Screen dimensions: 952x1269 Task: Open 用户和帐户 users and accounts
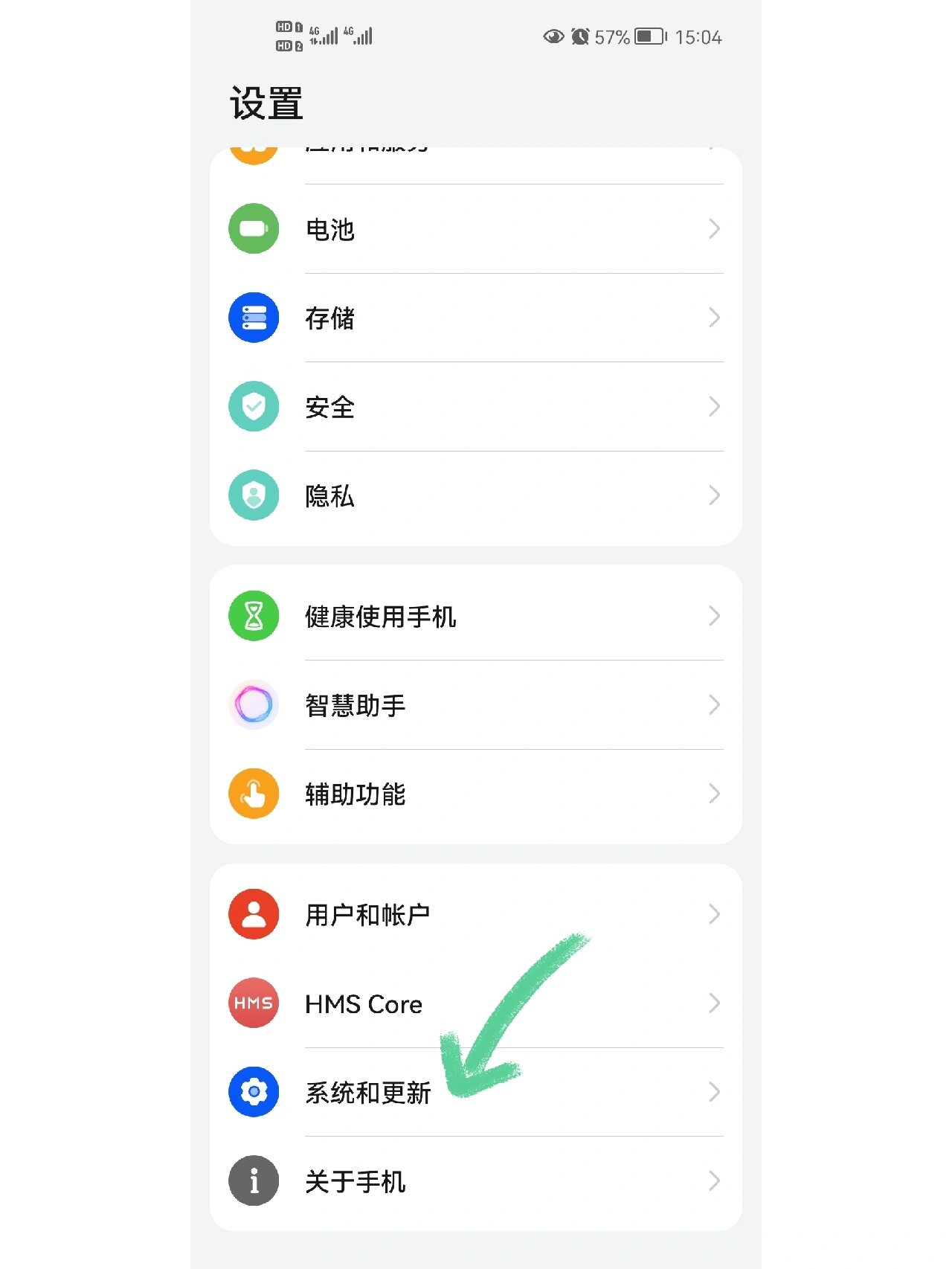476,915
